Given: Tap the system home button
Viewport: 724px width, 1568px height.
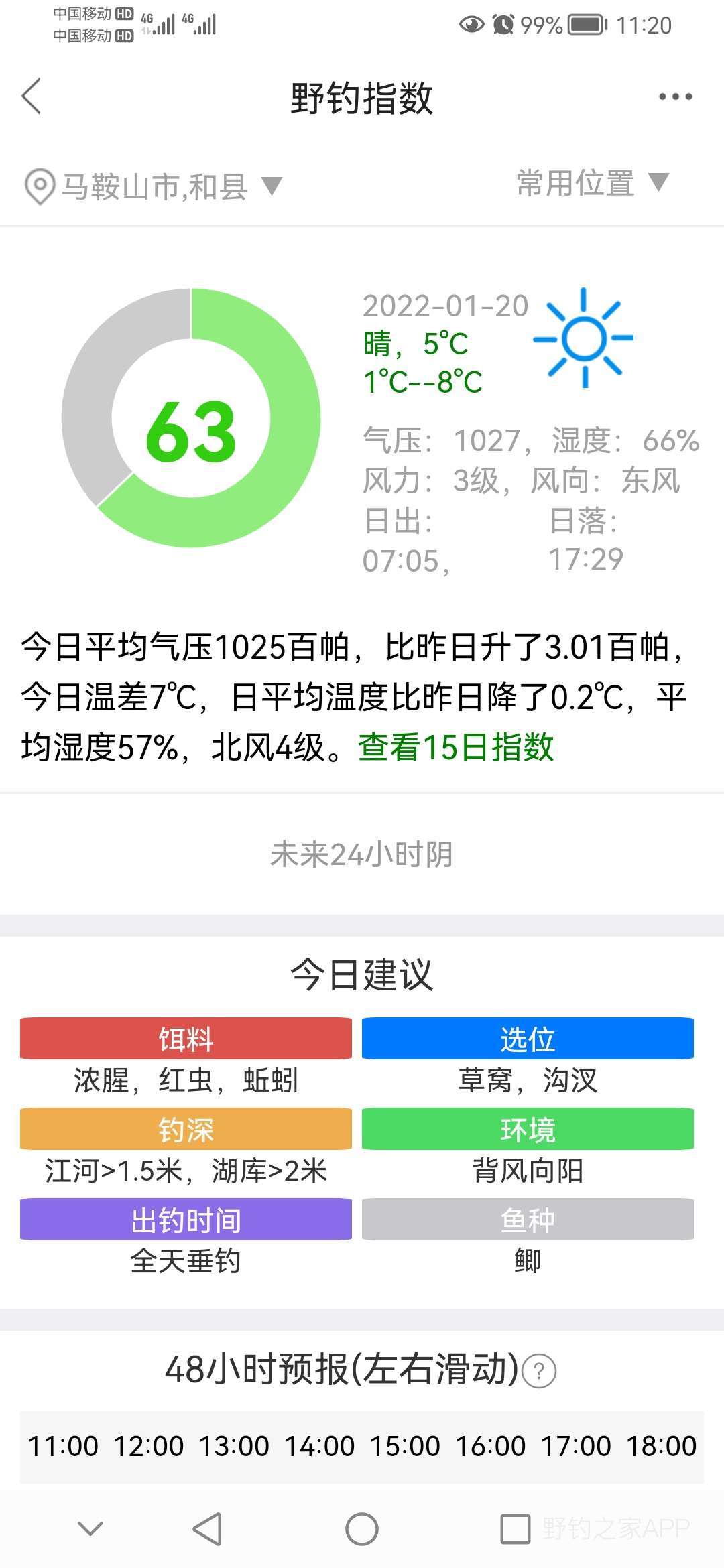Looking at the screenshot, I should point(362,1529).
